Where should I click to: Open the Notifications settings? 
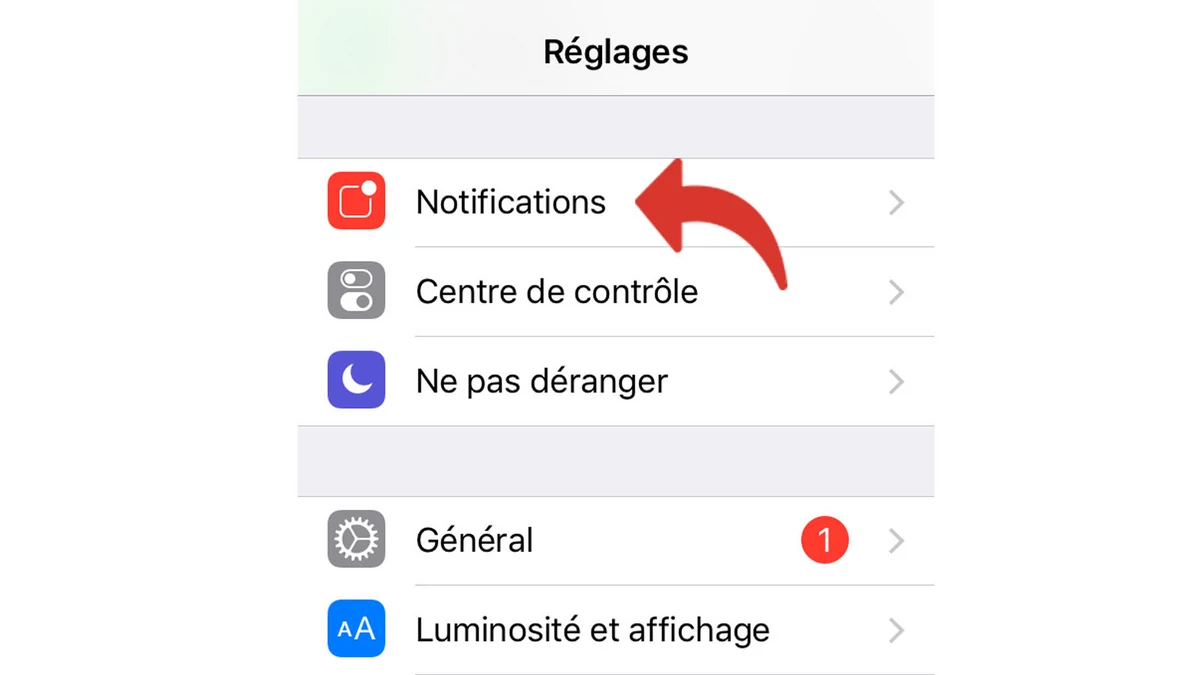click(x=511, y=203)
